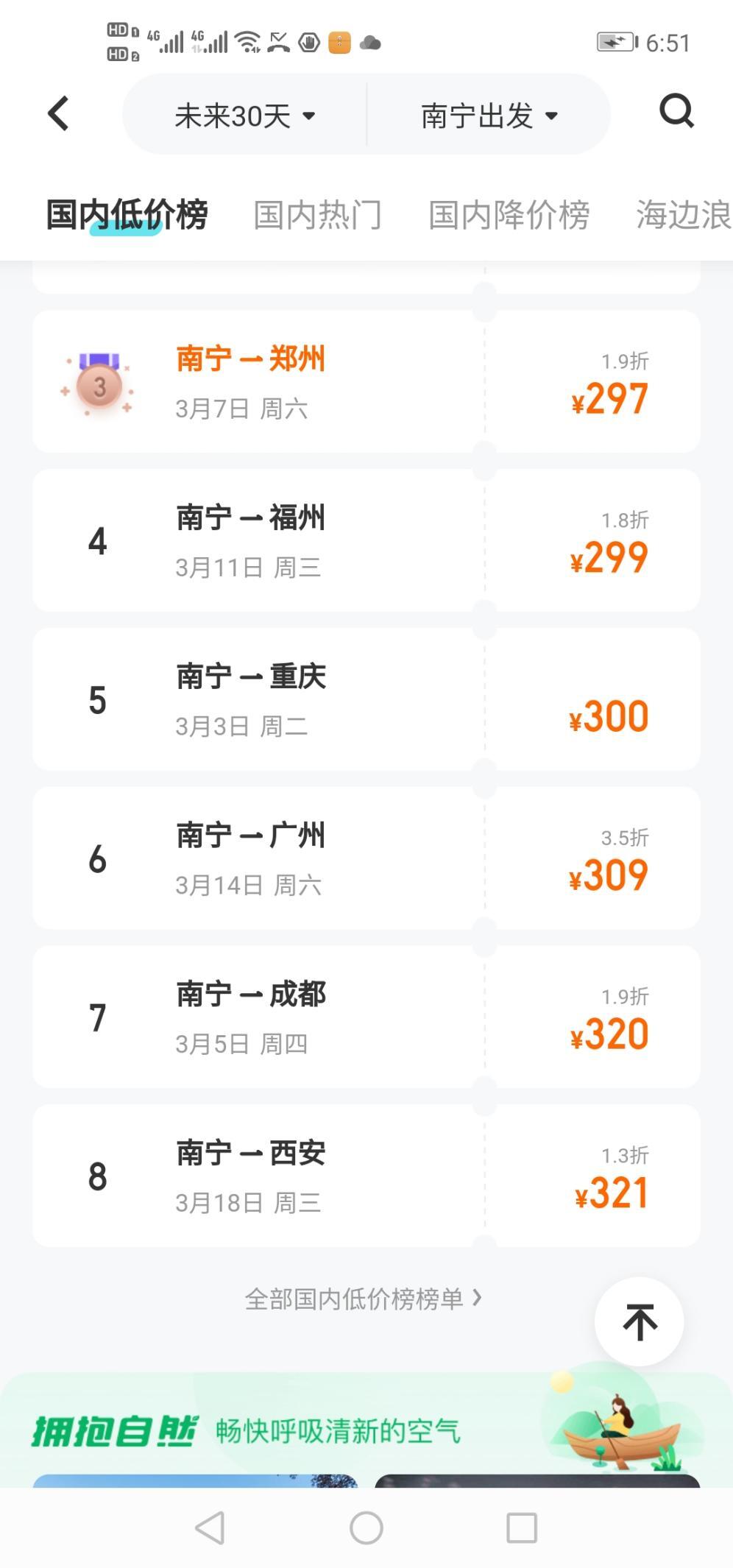Open the 南宁 to 成都 ¥320 flight
This screenshot has width=733, height=1568.
pos(366,1017)
